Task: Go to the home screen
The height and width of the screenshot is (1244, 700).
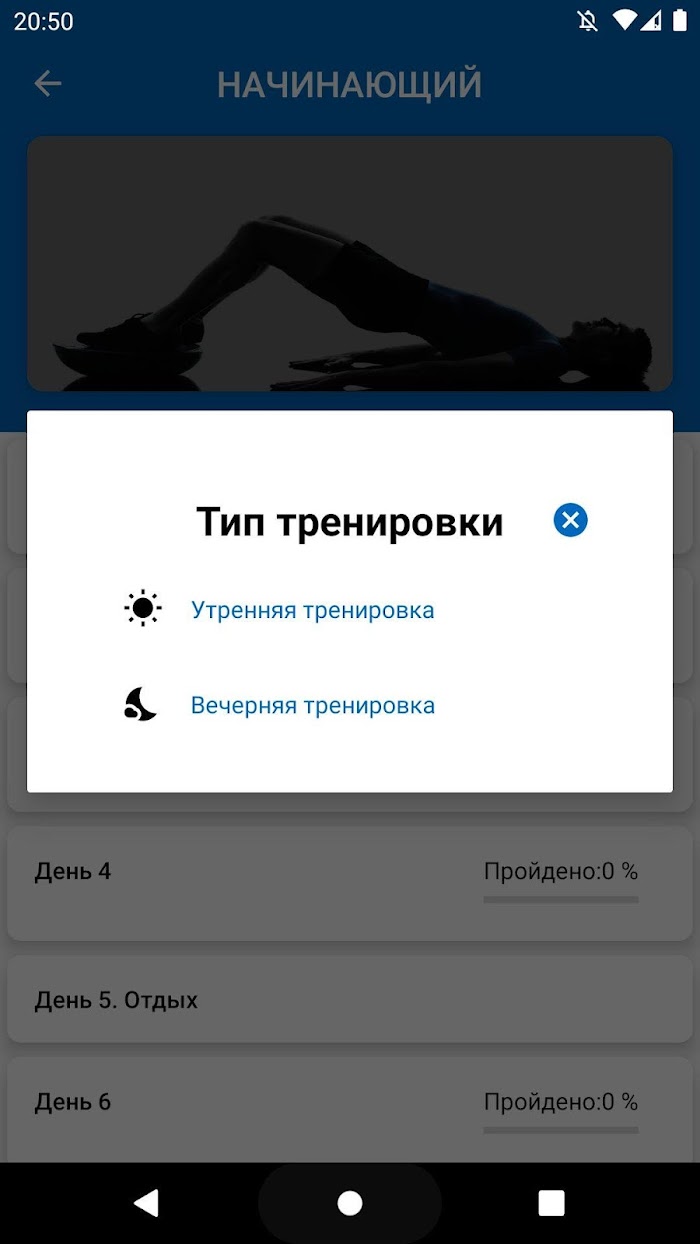Action: 350,1203
